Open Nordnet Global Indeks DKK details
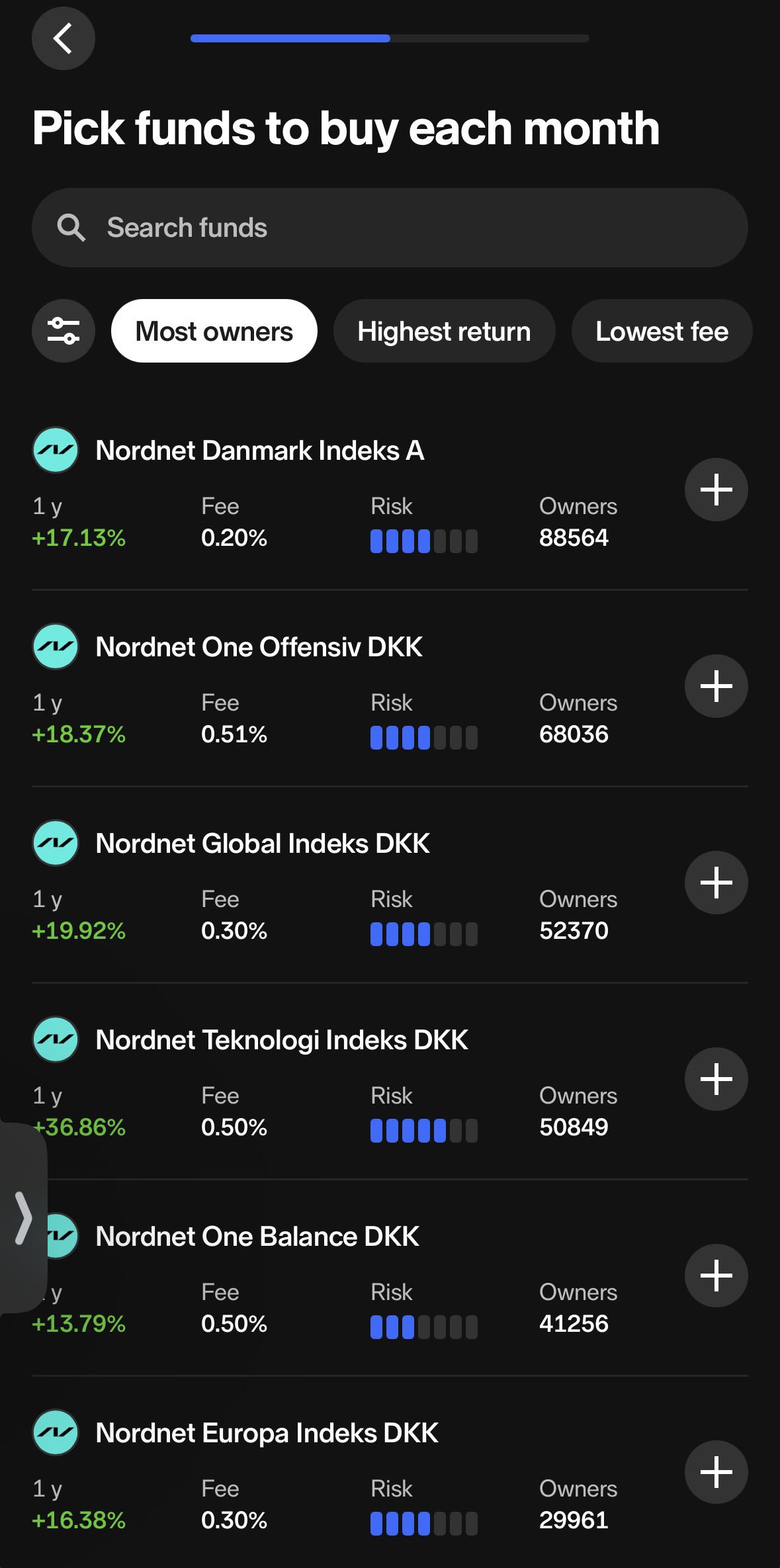Screen dimensions: 780x1568 click(x=263, y=844)
